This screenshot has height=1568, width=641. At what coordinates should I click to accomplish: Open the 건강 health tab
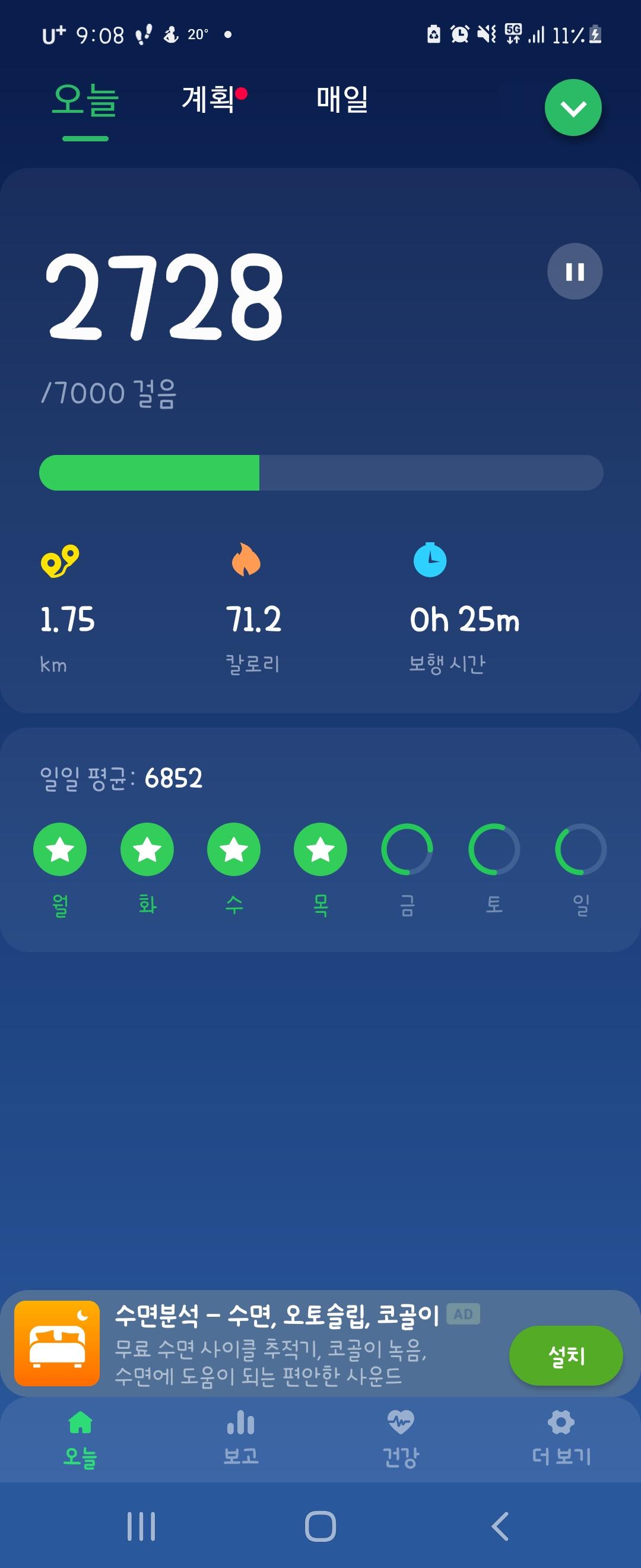tap(400, 1437)
